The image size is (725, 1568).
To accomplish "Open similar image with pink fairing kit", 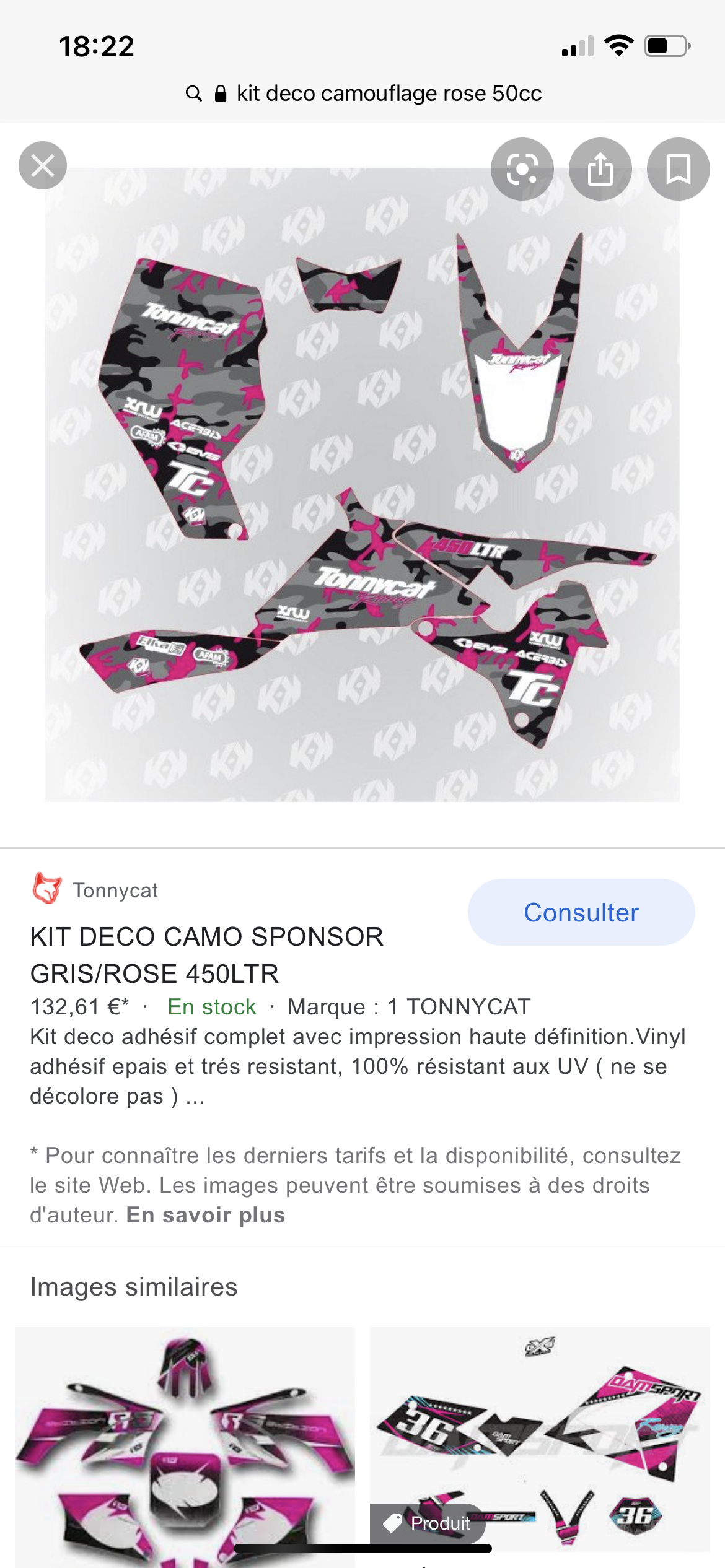I will point(185,1443).
